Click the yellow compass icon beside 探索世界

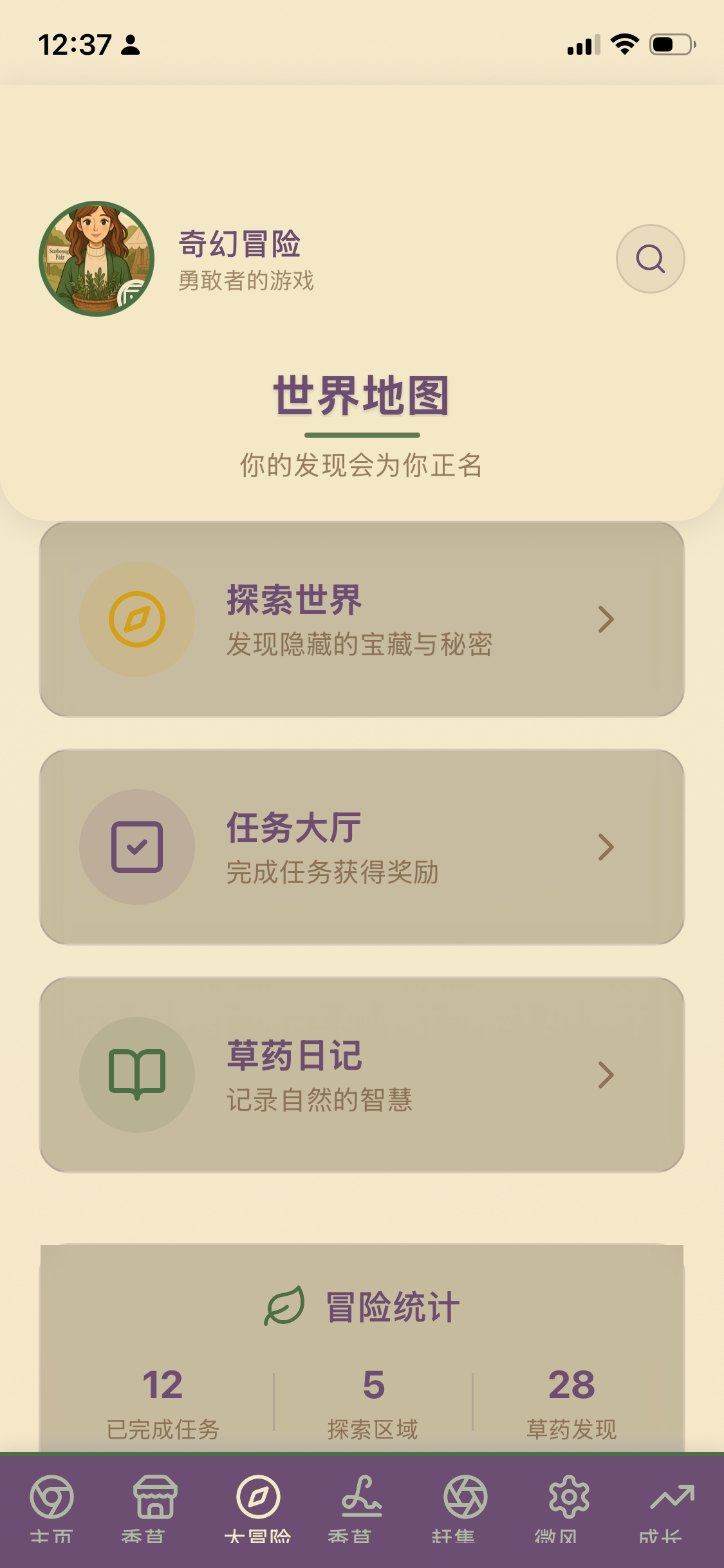137,620
